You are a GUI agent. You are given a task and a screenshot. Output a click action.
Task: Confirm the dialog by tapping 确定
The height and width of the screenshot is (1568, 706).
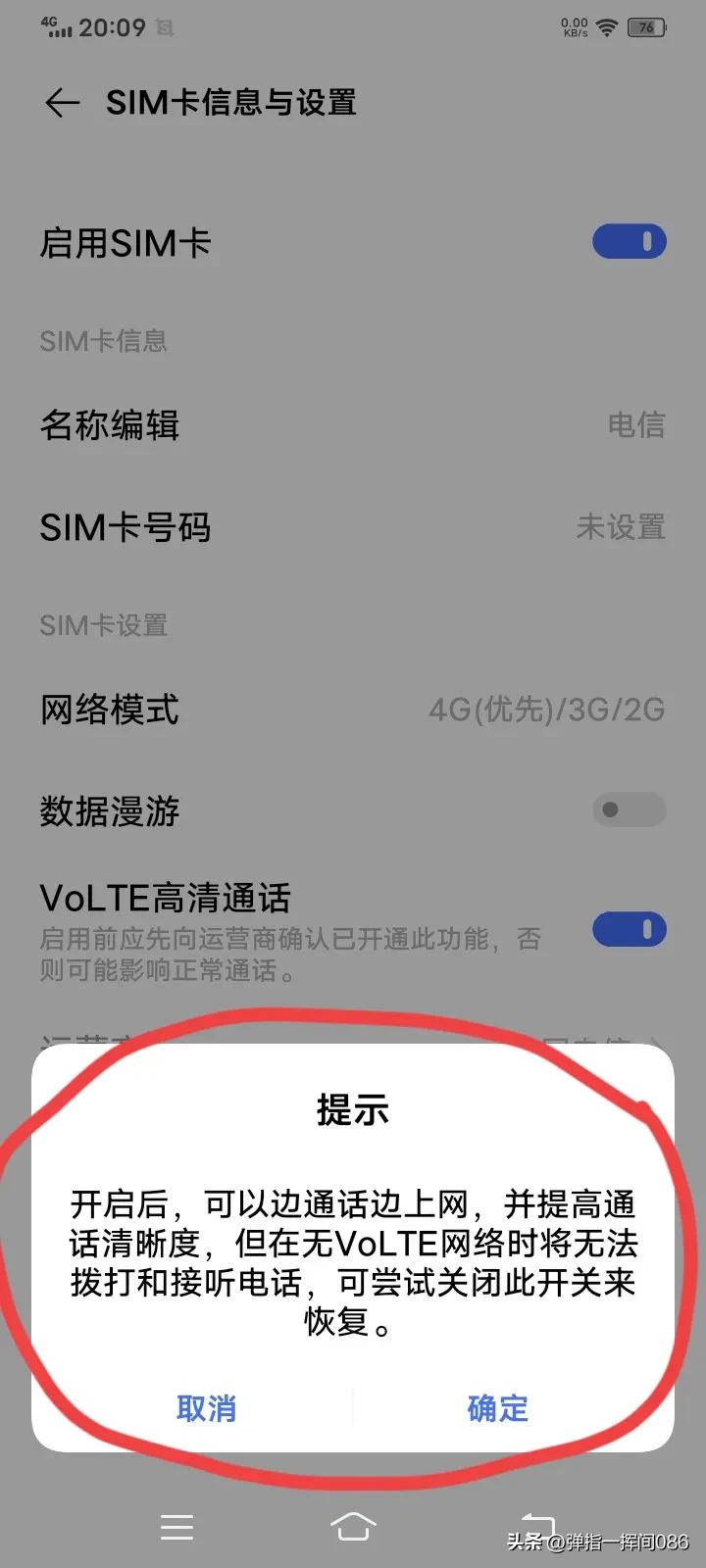click(x=495, y=1408)
